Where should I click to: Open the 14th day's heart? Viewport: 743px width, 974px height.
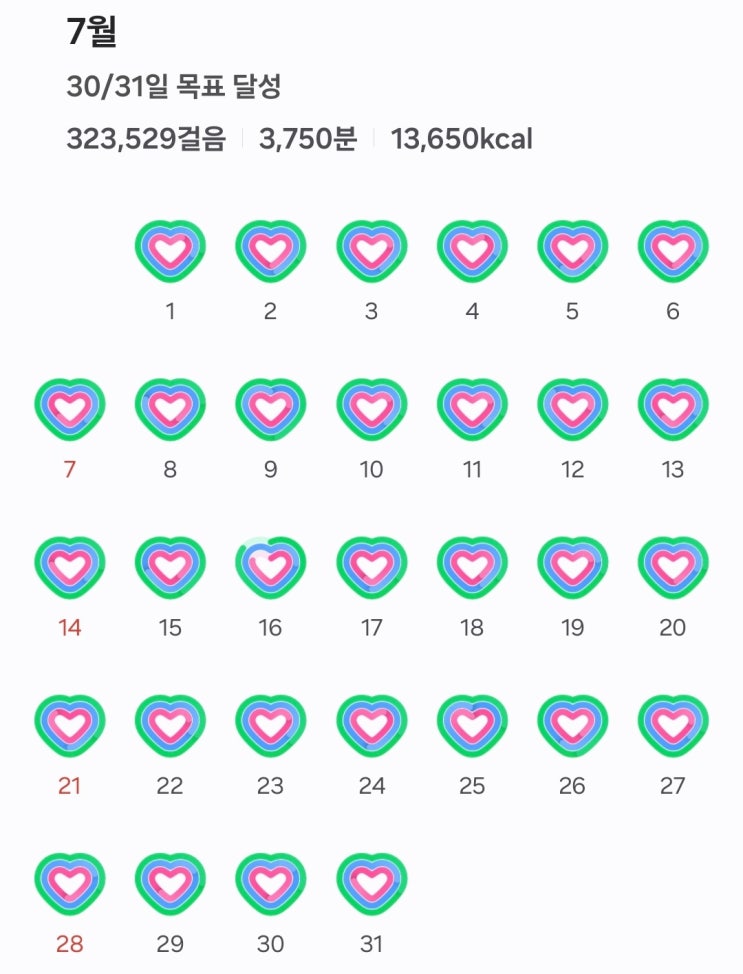click(69, 569)
